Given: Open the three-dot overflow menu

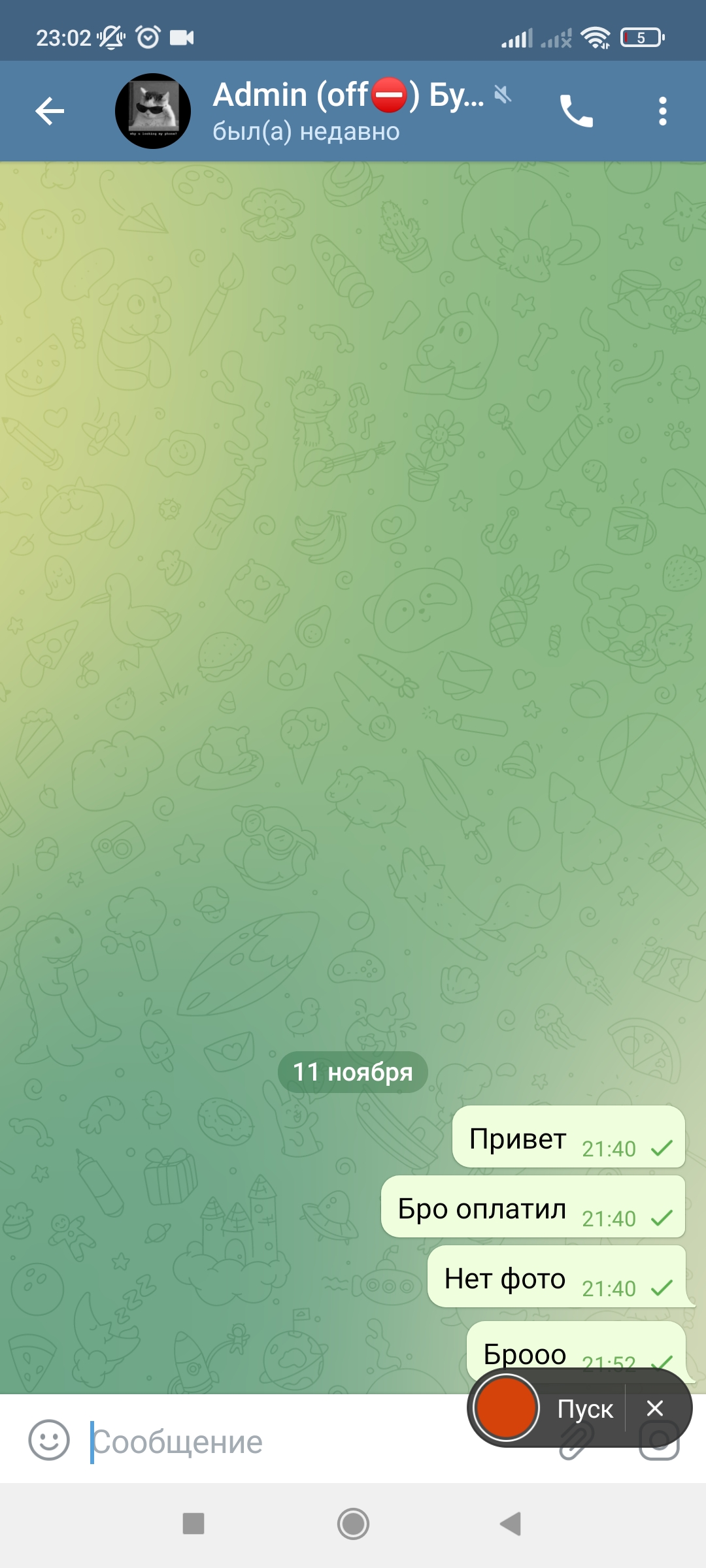Looking at the screenshot, I should (662, 111).
